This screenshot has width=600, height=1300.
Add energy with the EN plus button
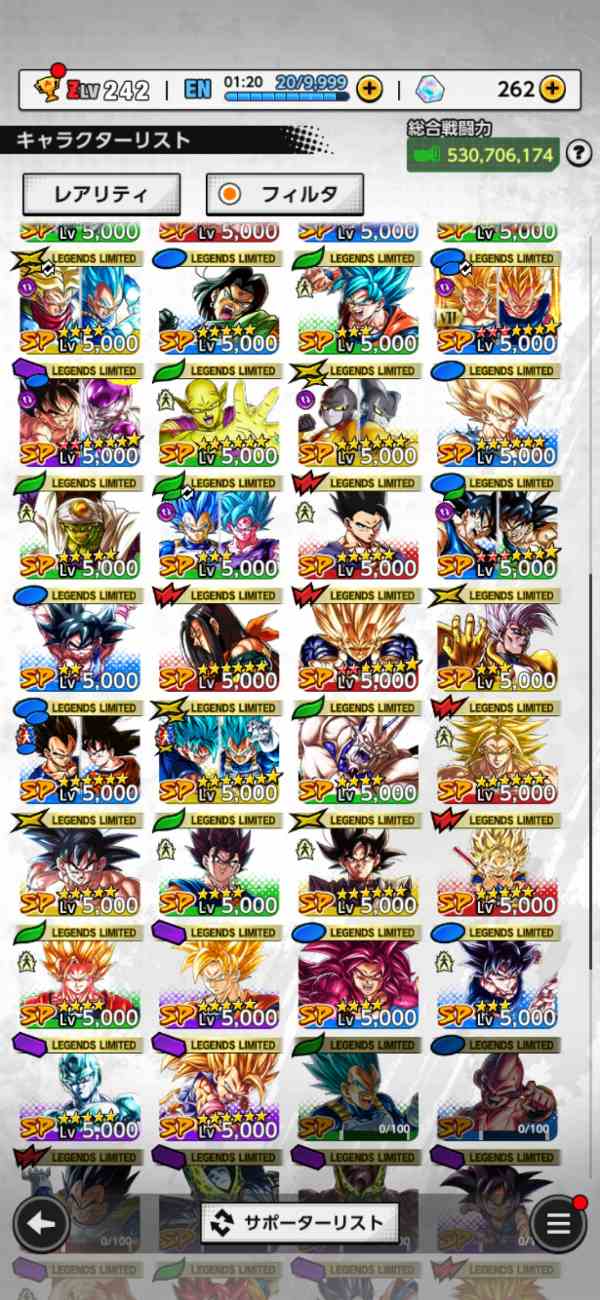(x=369, y=89)
